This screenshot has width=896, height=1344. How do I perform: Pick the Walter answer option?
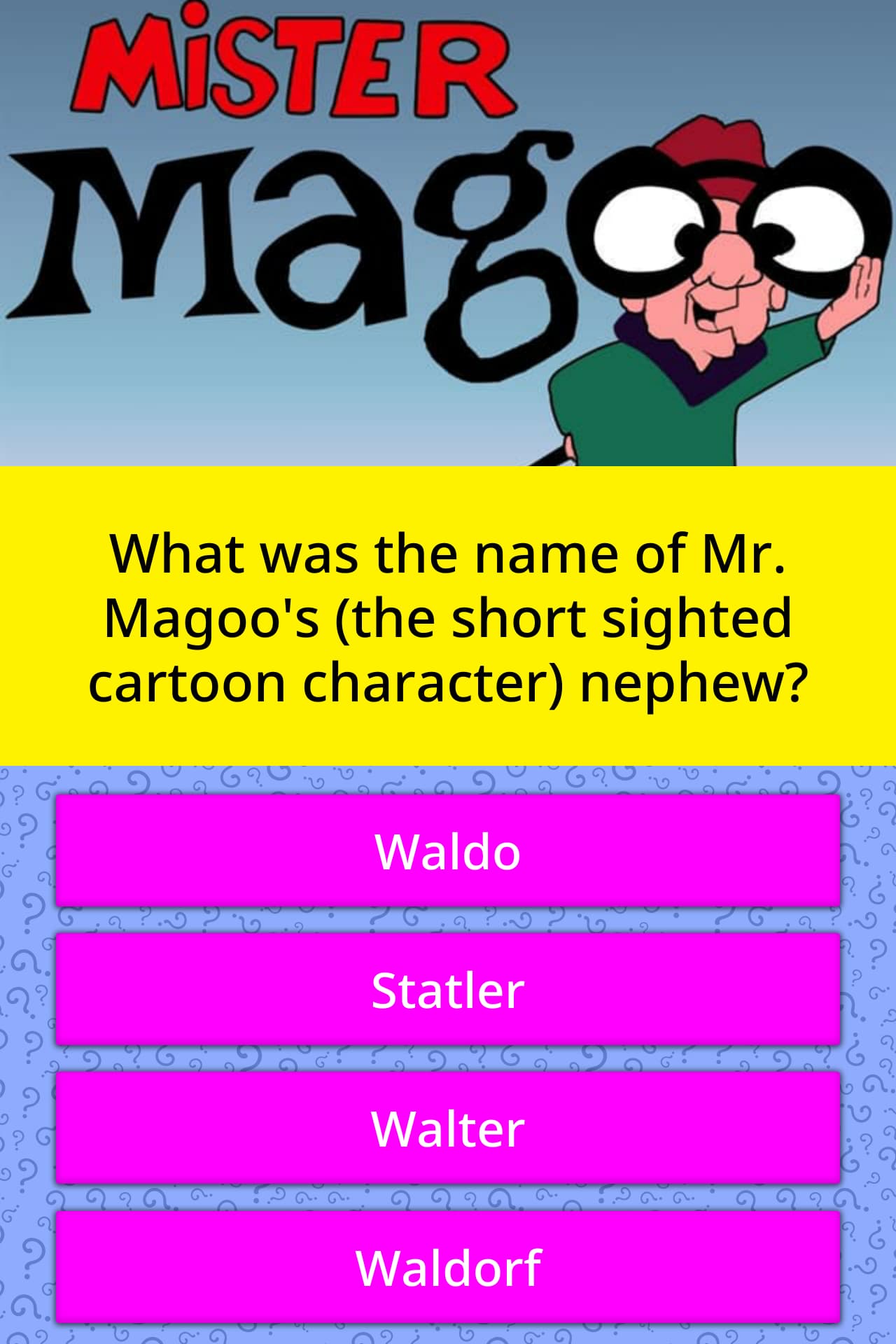(x=448, y=1128)
